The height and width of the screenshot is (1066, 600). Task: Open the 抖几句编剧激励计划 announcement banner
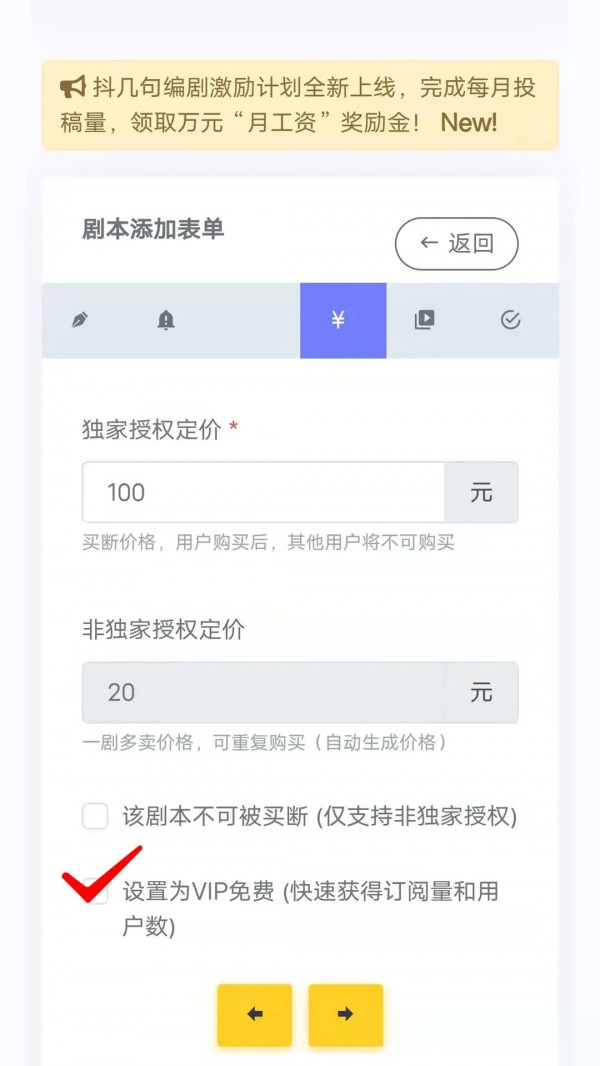(x=300, y=105)
